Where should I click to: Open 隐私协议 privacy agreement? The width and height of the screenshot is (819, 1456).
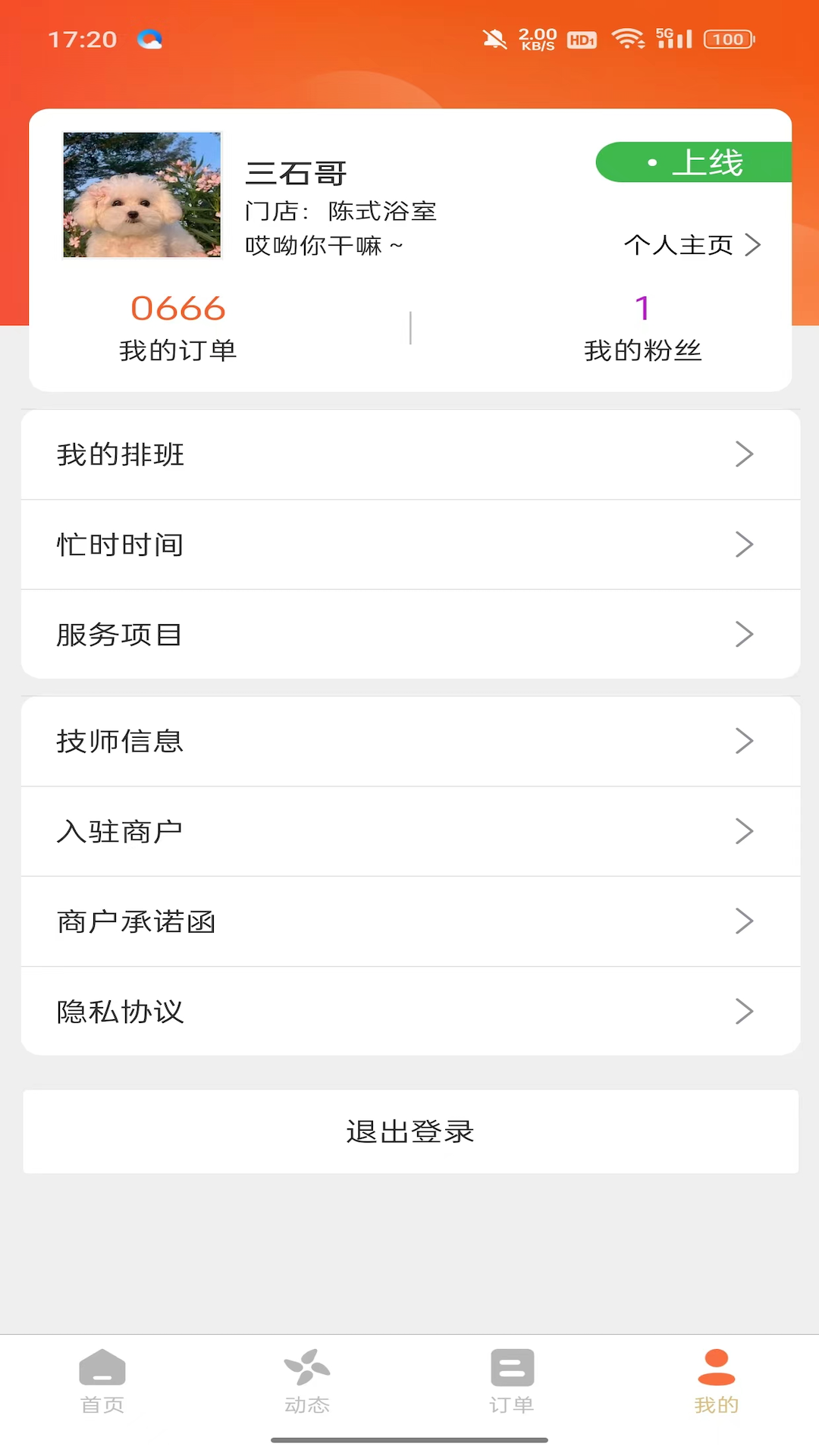(x=410, y=1011)
